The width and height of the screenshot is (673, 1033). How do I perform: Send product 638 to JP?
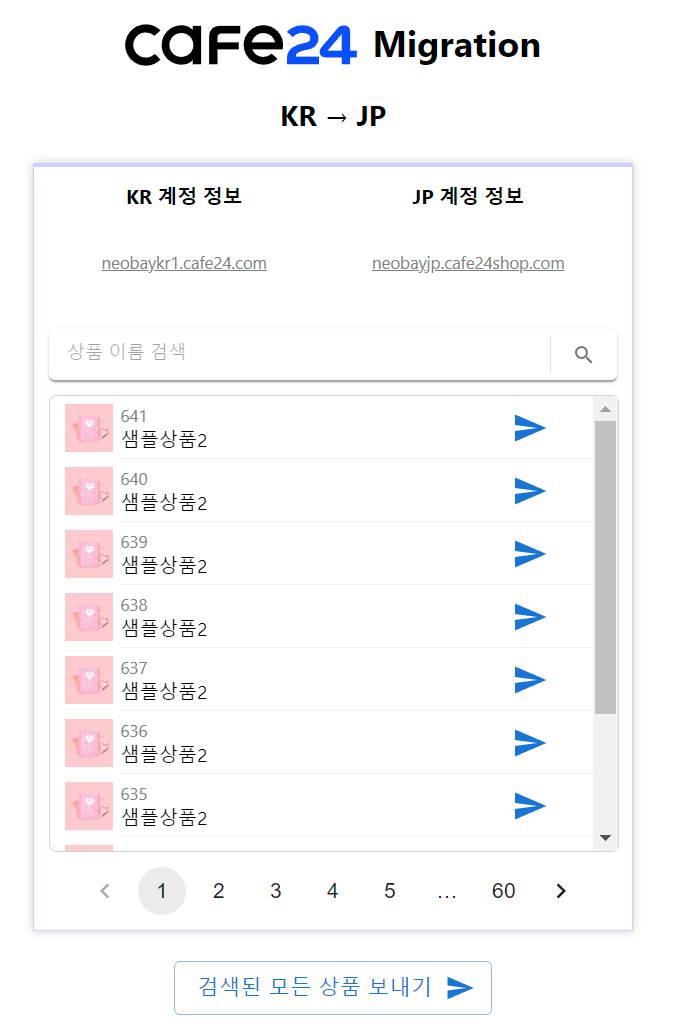click(530, 617)
